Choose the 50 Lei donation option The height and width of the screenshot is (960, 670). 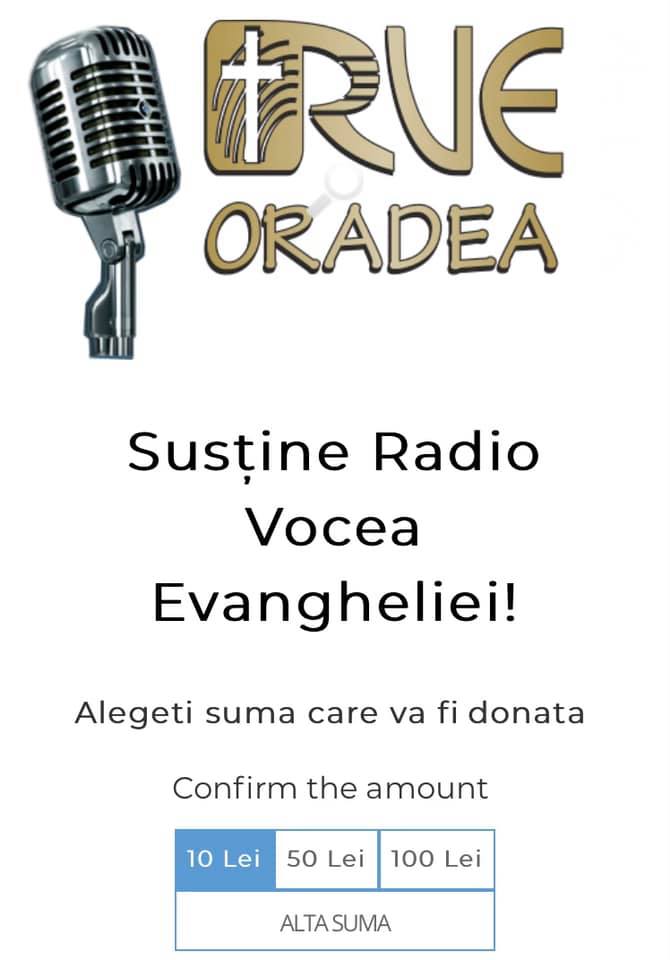pos(326,859)
